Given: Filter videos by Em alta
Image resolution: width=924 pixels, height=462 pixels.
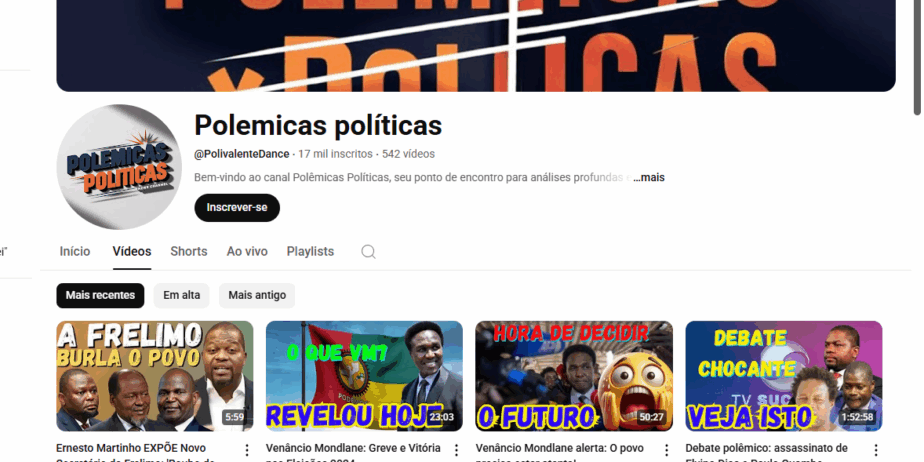Looking at the screenshot, I should click(x=181, y=295).
